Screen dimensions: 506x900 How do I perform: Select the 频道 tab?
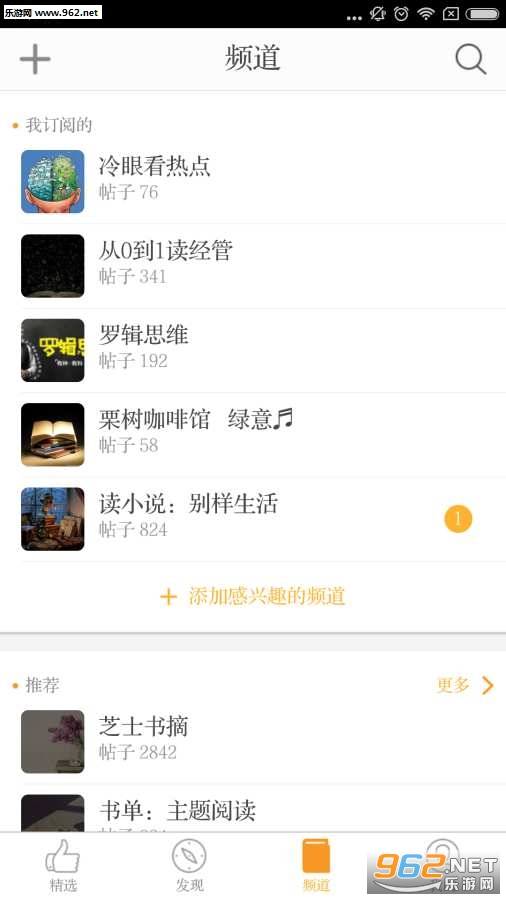point(316,866)
